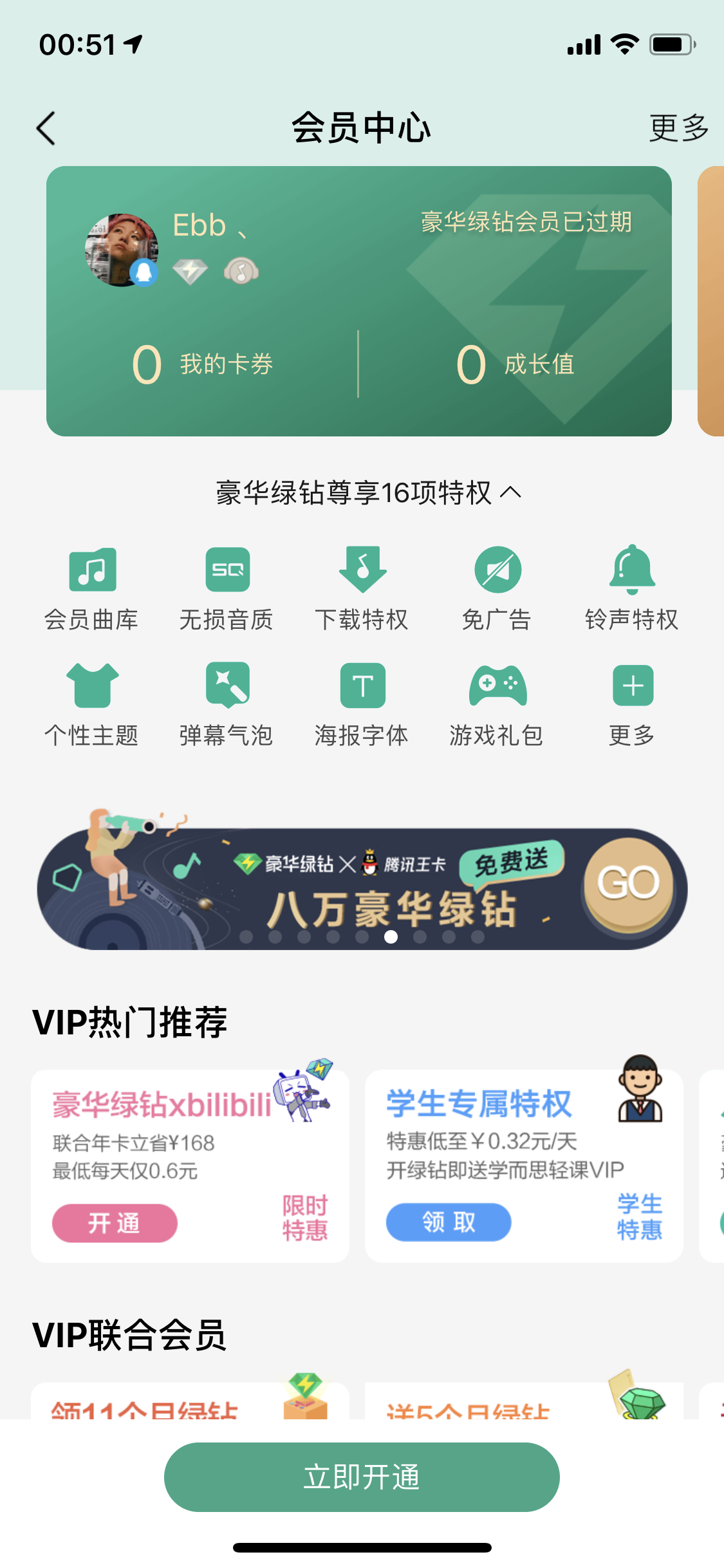The width and height of the screenshot is (724, 1568).
Task: Collapse the 豪华绿钻尊享16项特权 section
Action: [x=368, y=493]
